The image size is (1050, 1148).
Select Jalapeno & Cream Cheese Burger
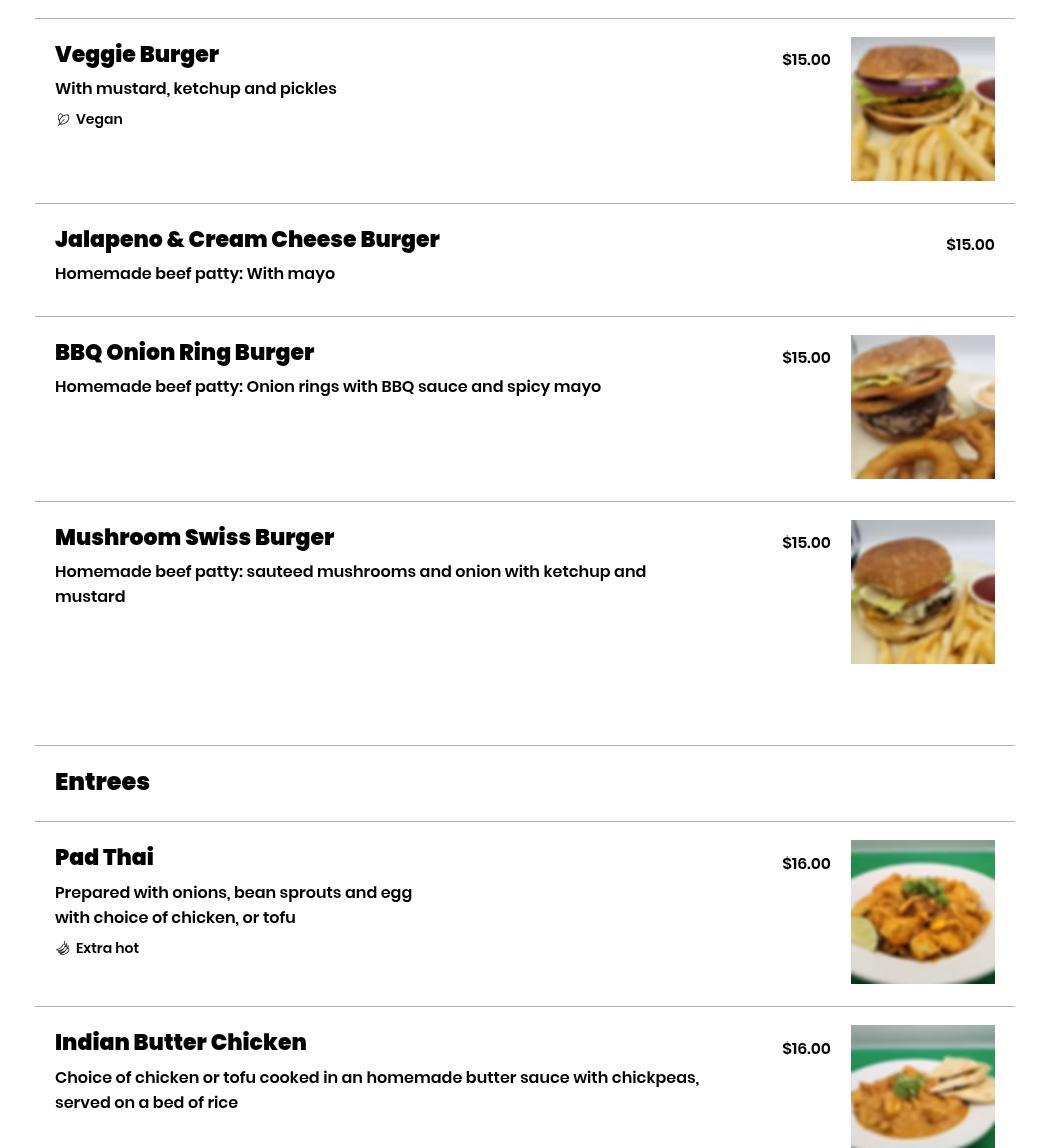247,240
